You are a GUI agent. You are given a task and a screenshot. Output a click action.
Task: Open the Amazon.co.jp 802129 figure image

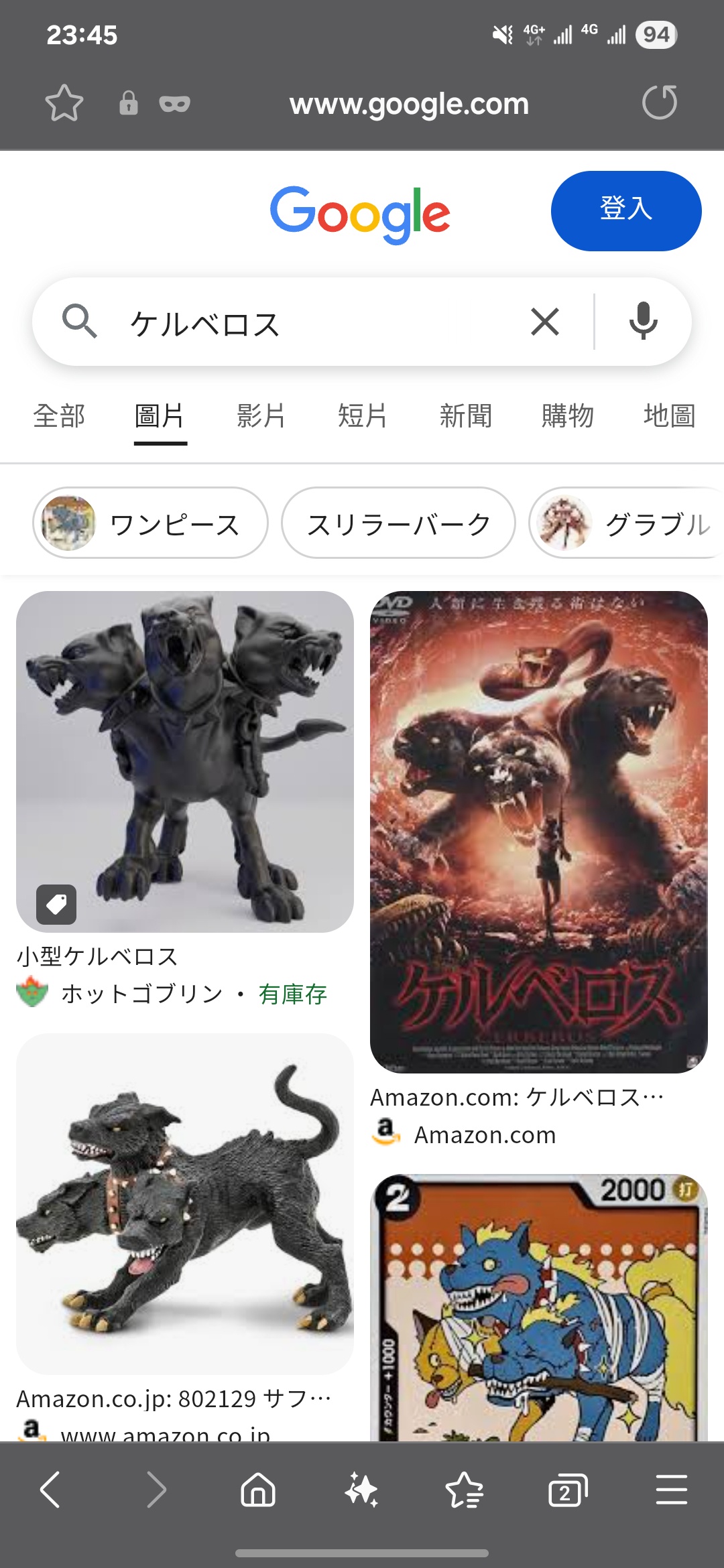coord(185,1203)
